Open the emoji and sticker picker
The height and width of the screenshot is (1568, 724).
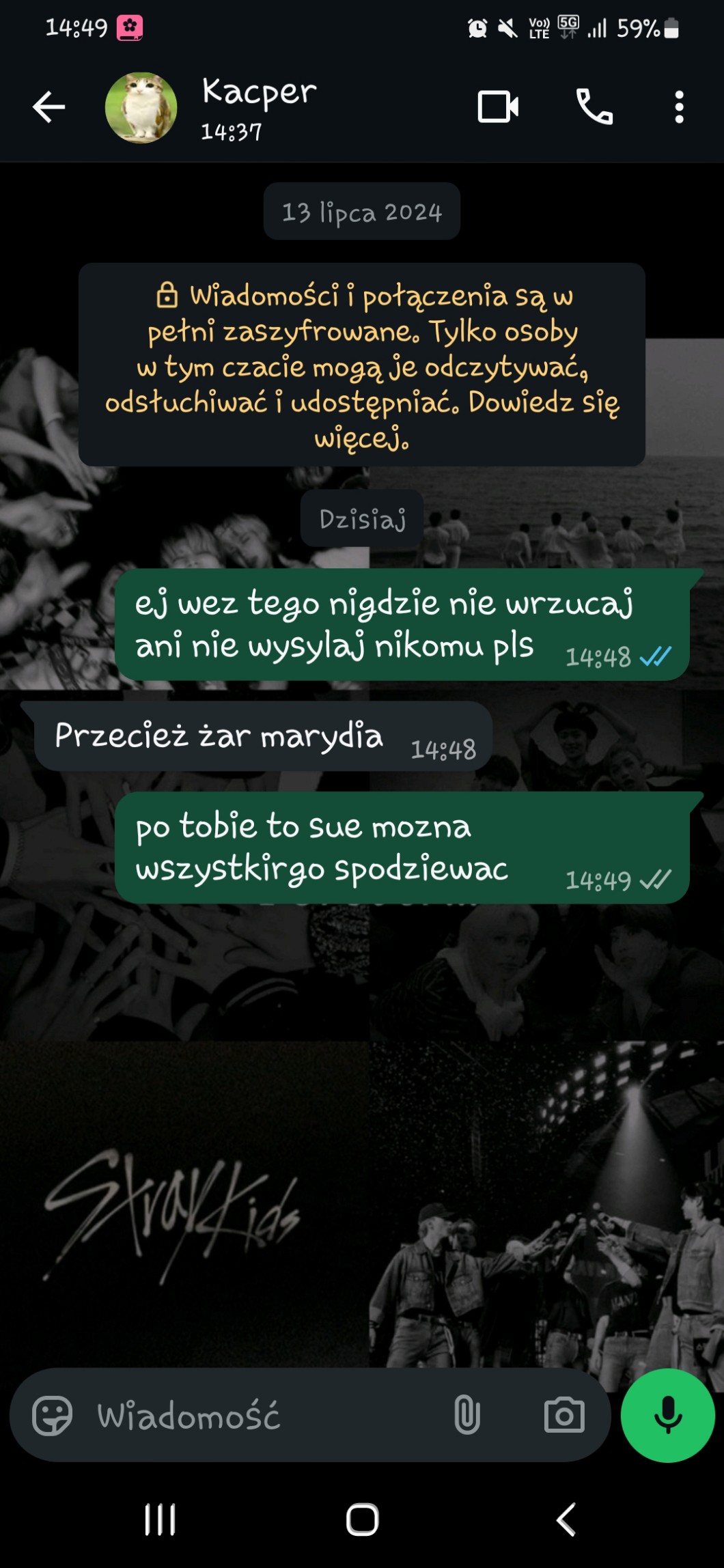click(x=52, y=1415)
